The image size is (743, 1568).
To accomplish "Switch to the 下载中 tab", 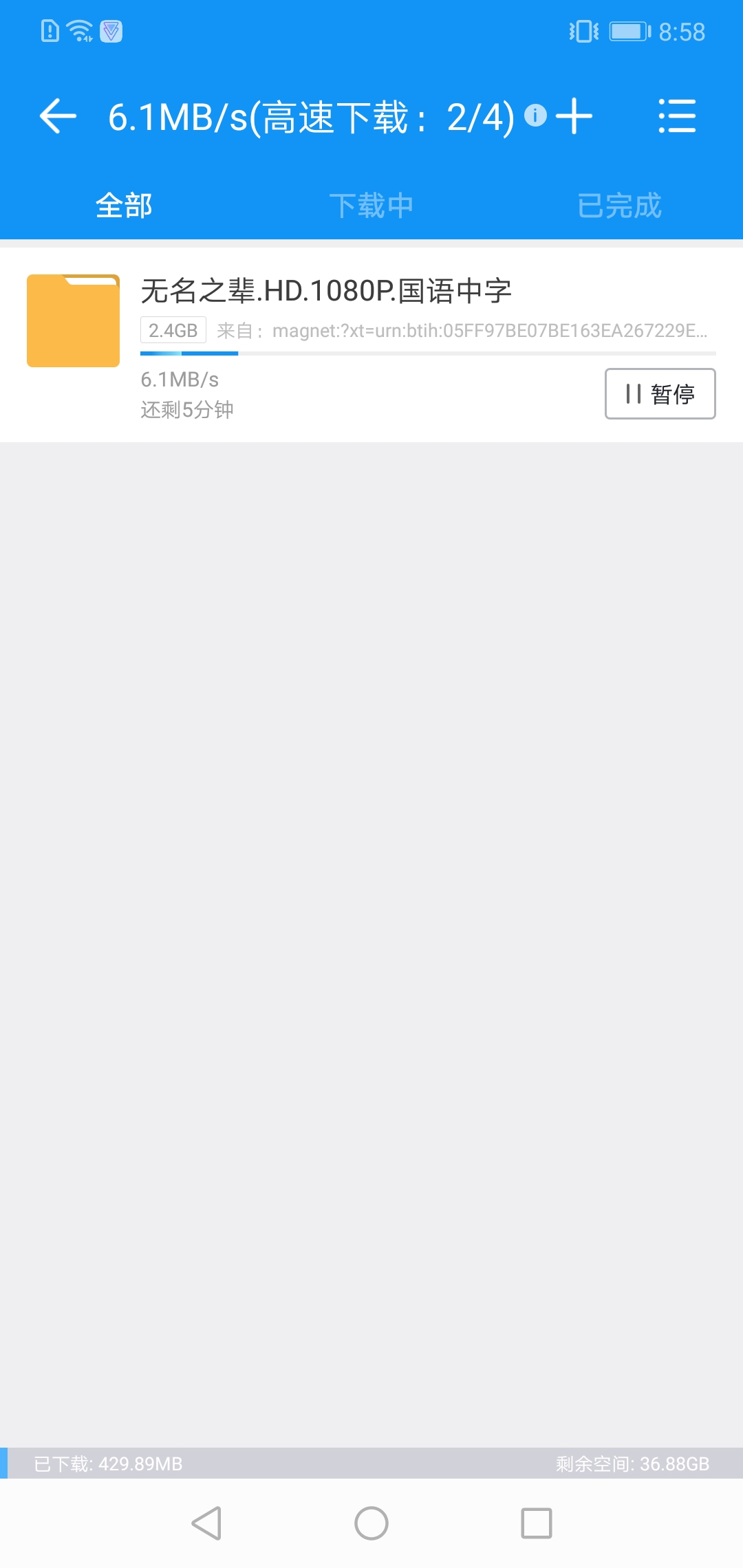I will click(371, 205).
